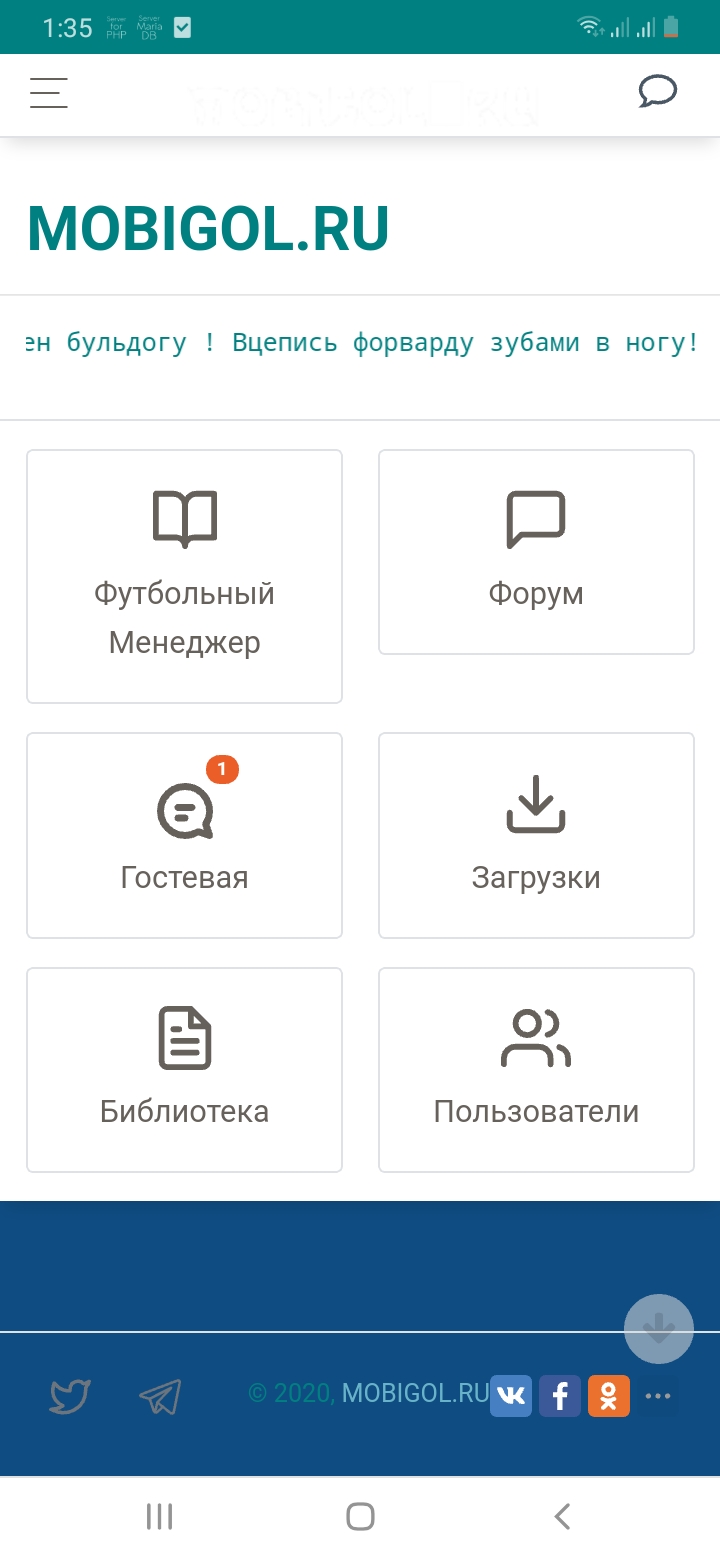Open Гостевая with one new message

coord(184,835)
